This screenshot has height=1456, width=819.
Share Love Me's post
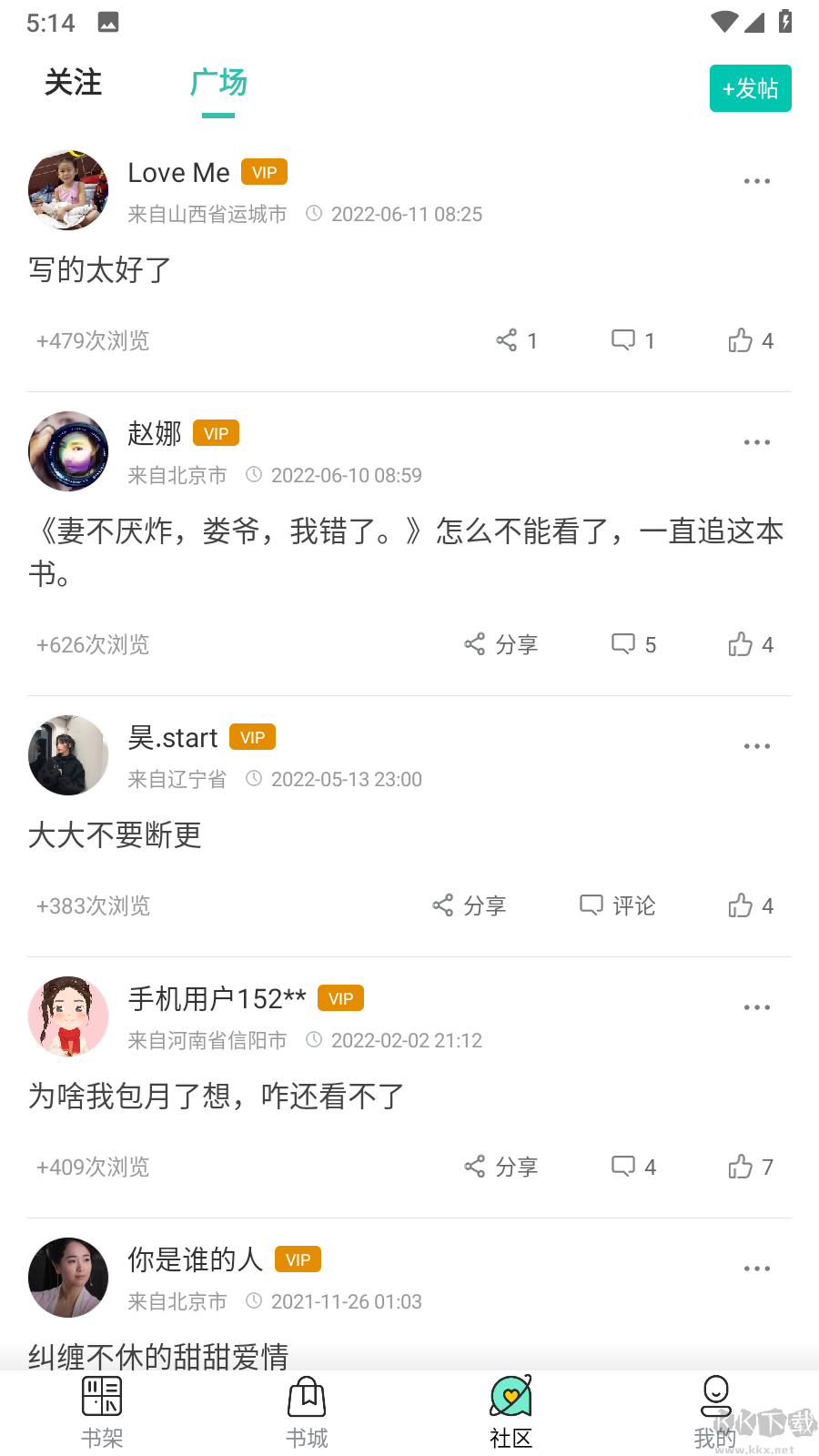coord(516,340)
